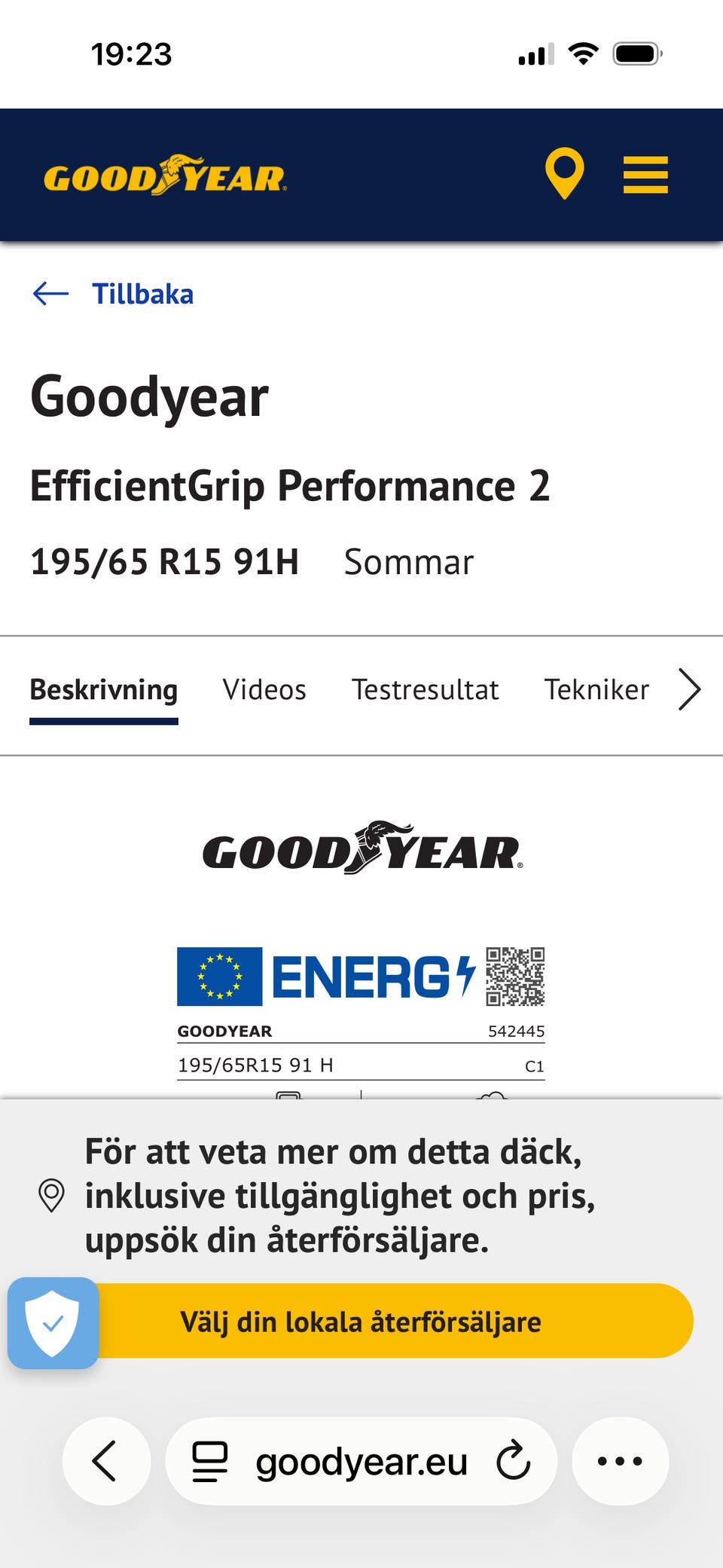This screenshot has width=723, height=1568.
Task: Open the hamburger menu
Action: (x=645, y=175)
